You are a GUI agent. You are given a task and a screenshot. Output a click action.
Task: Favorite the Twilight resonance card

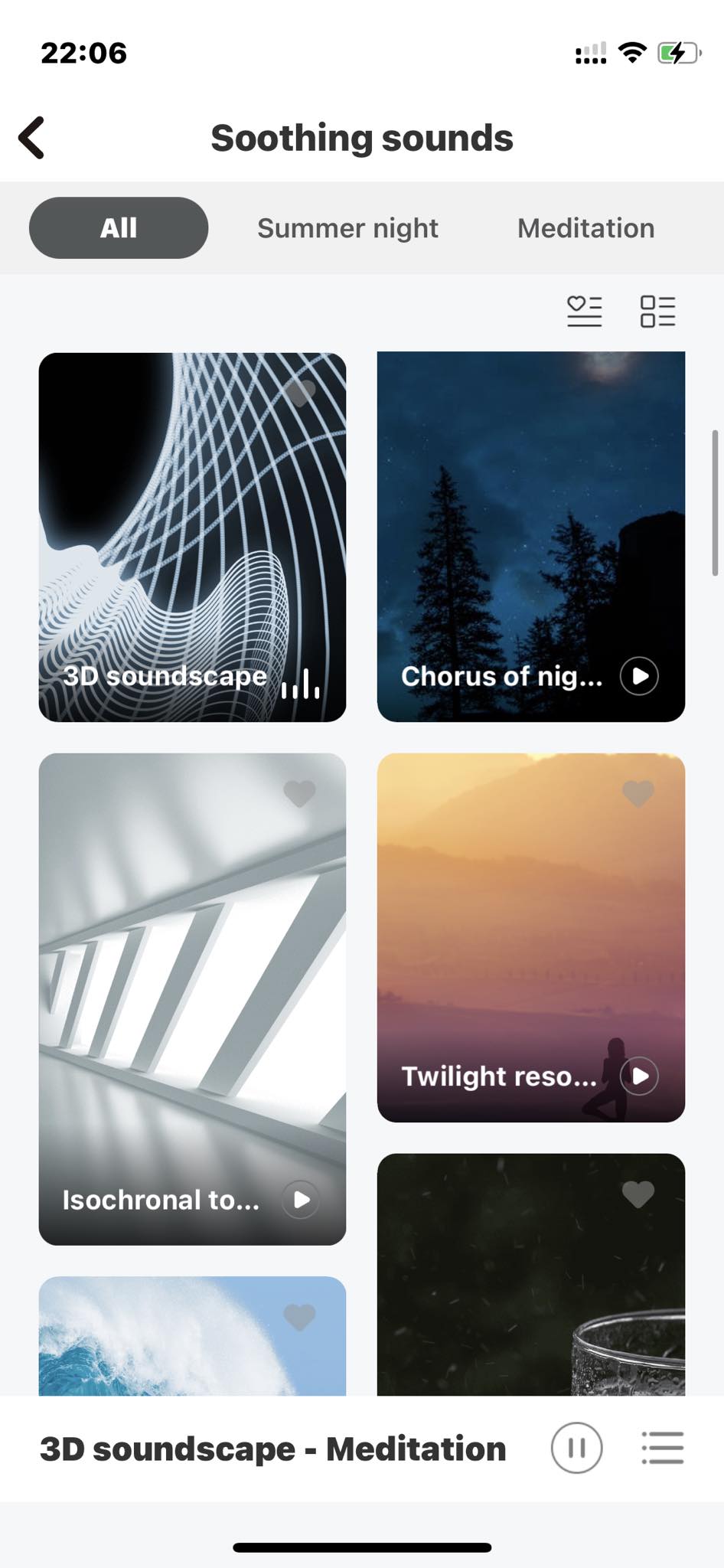[x=638, y=793]
